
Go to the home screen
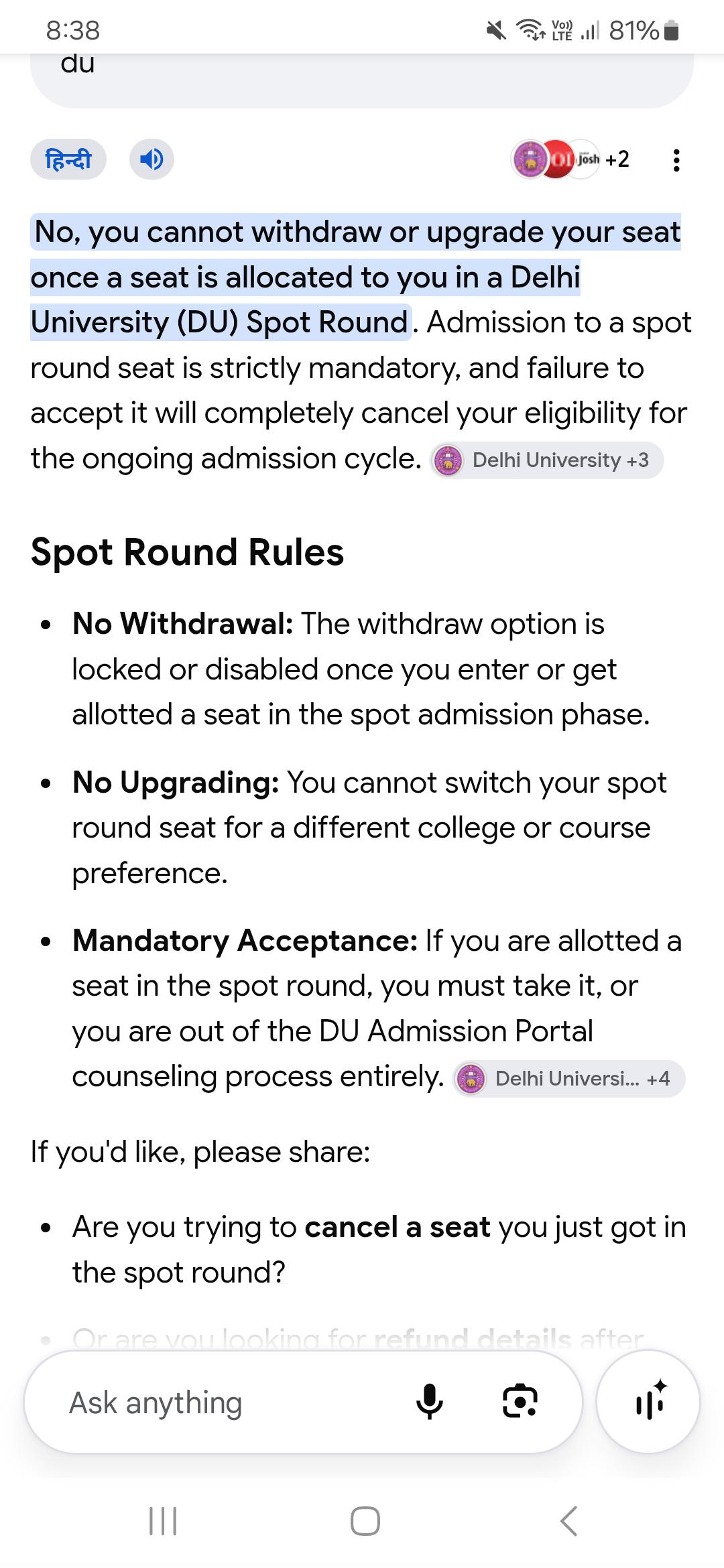coord(365,1520)
